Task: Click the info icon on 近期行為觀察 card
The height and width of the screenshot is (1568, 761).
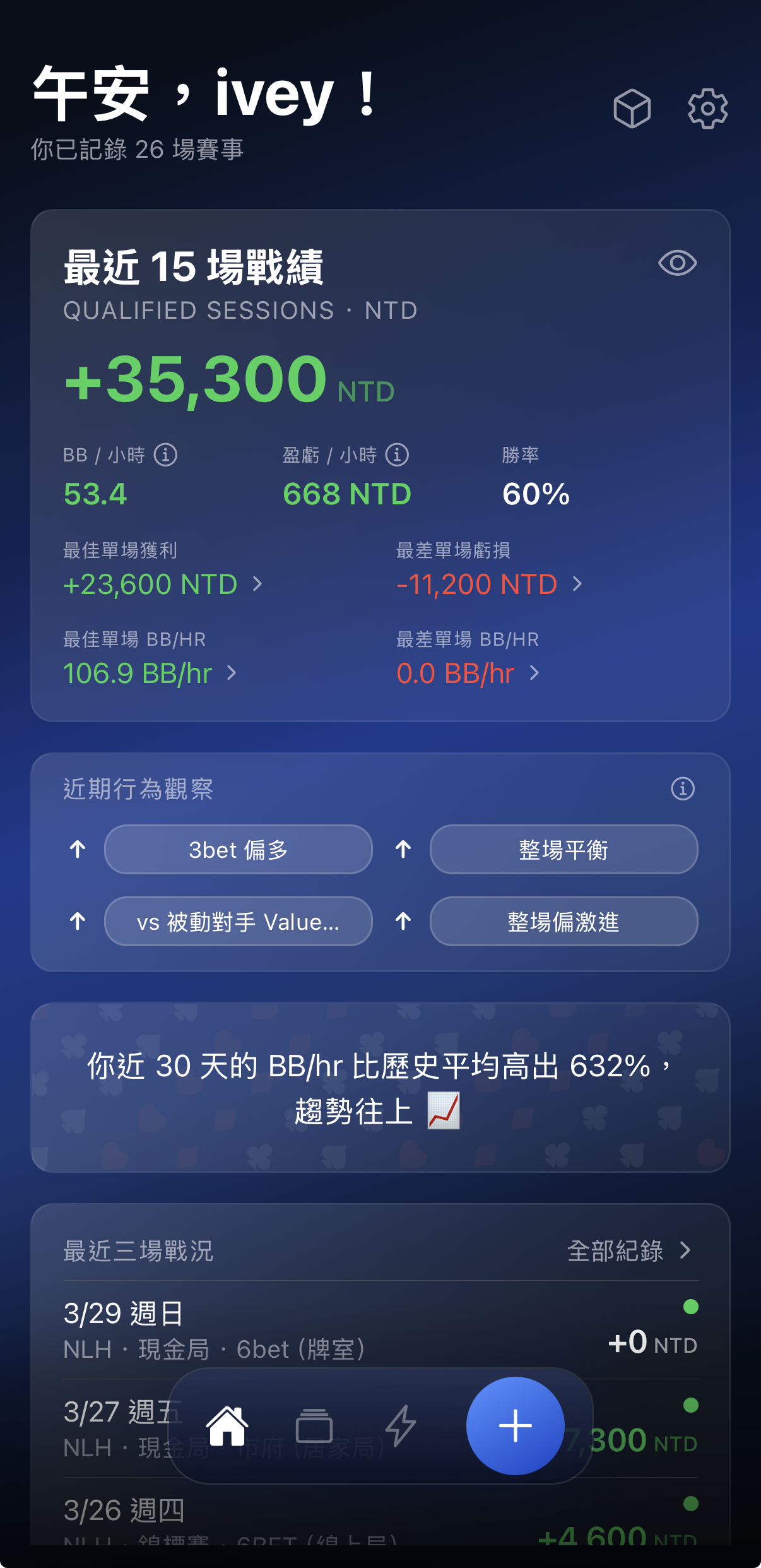Action: click(x=682, y=788)
